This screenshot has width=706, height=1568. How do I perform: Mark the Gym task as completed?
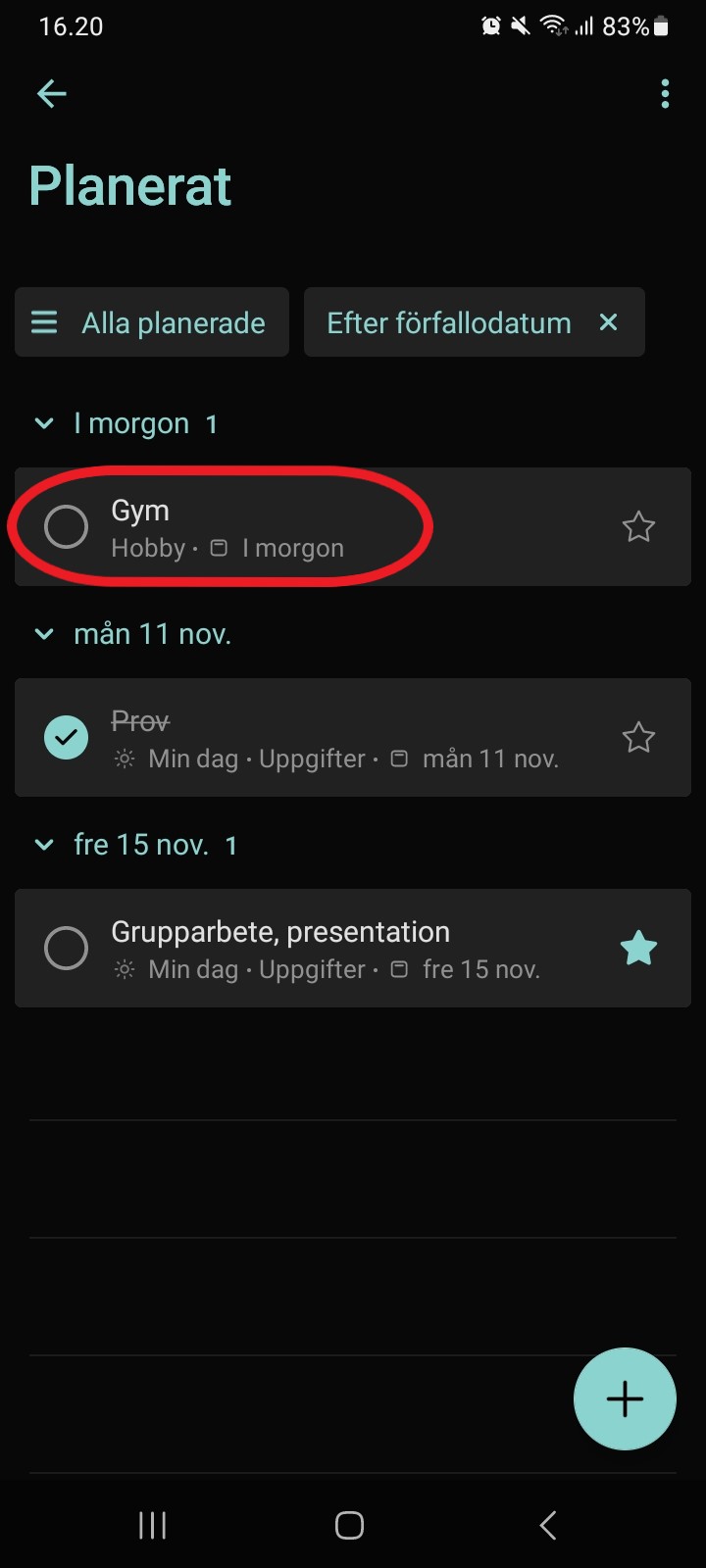point(66,527)
